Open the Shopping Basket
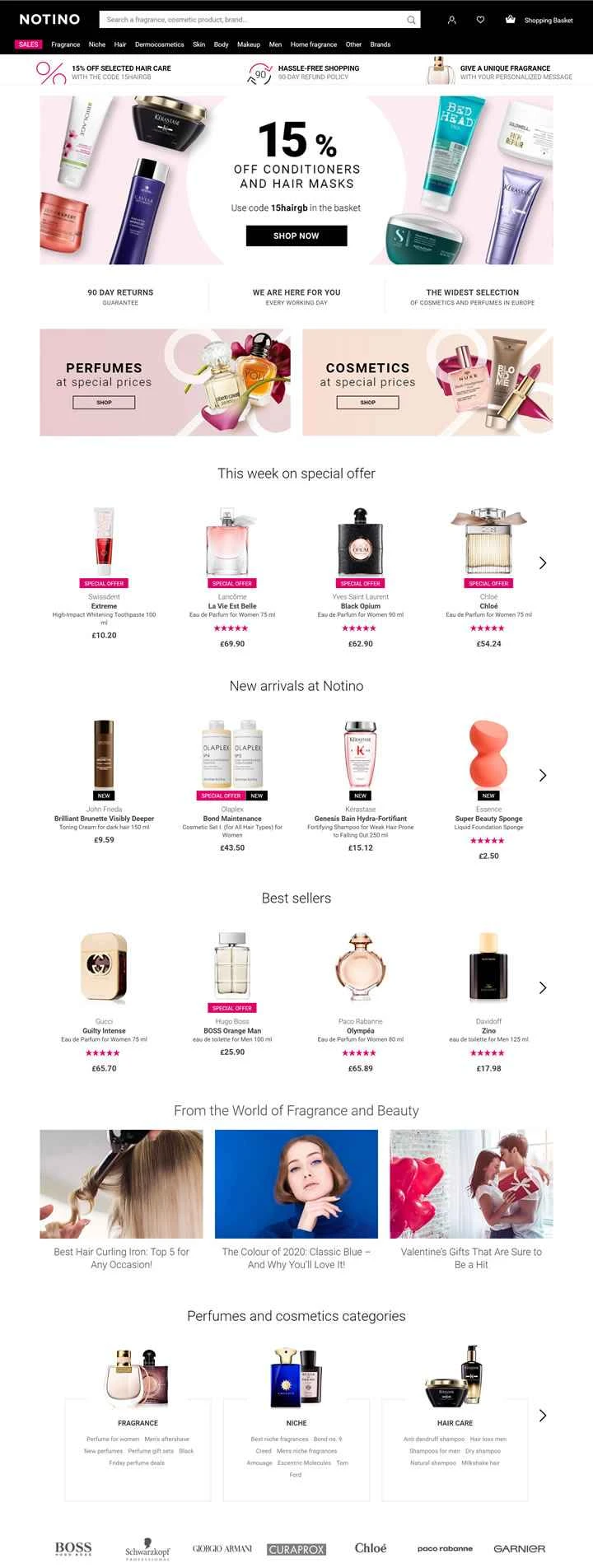The width and height of the screenshot is (593, 1568). pyautogui.click(x=539, y=20)
